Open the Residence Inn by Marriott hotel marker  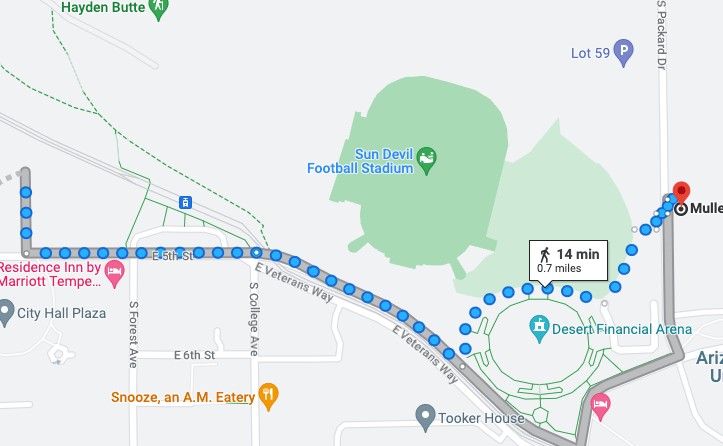pyautogui.click(x=115, y=271)
